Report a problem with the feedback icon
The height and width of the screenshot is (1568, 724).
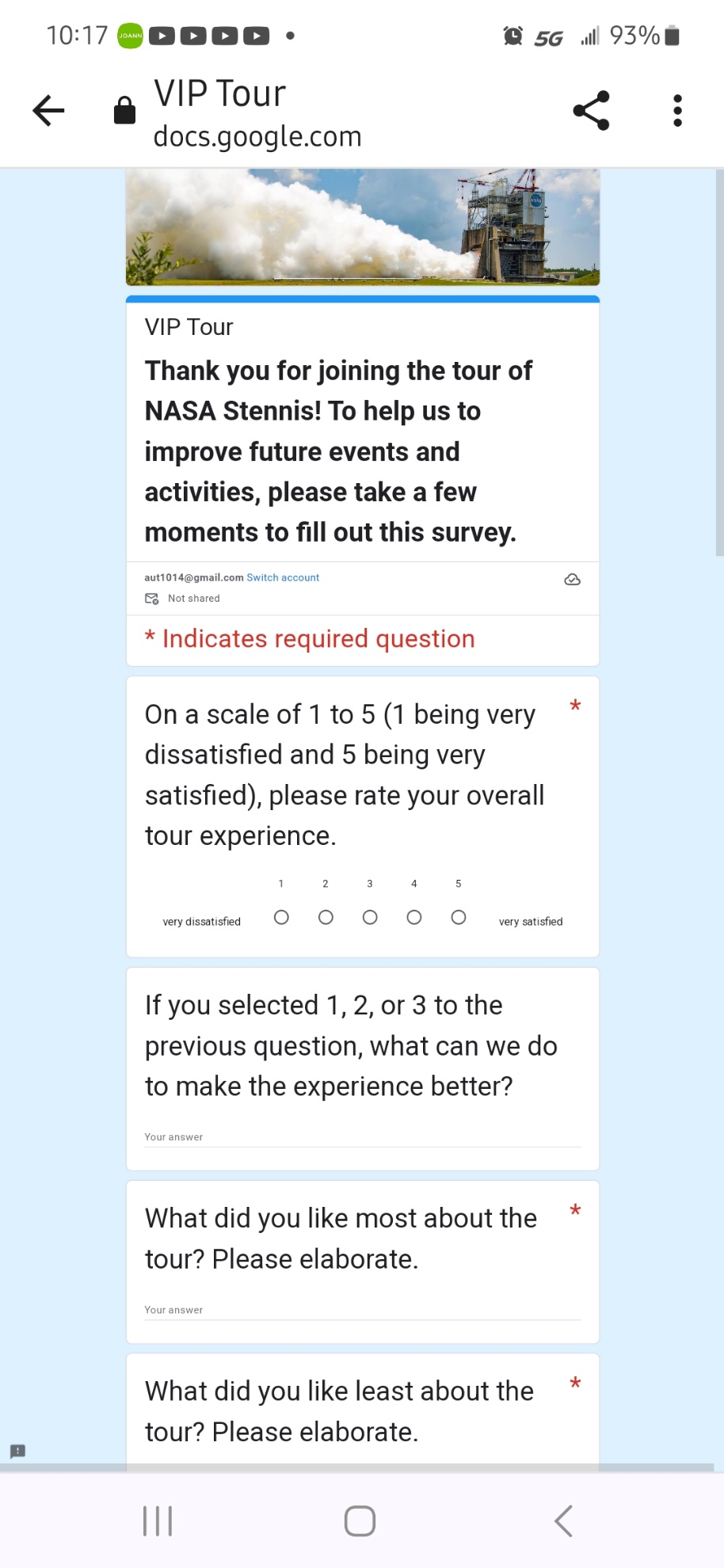pyautogui.click(x=17, y=1451)
